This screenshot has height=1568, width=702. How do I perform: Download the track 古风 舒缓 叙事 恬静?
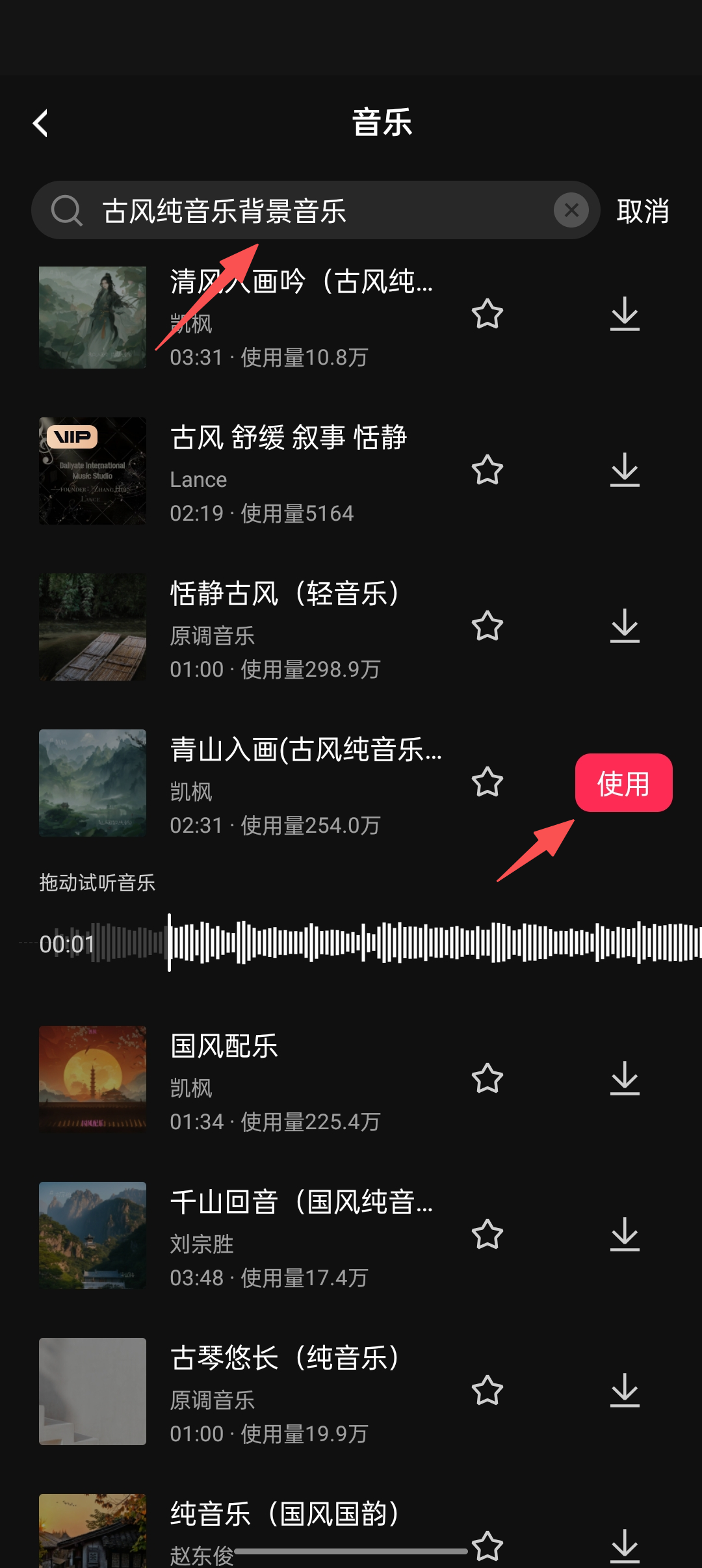click(x=625, y=470)
